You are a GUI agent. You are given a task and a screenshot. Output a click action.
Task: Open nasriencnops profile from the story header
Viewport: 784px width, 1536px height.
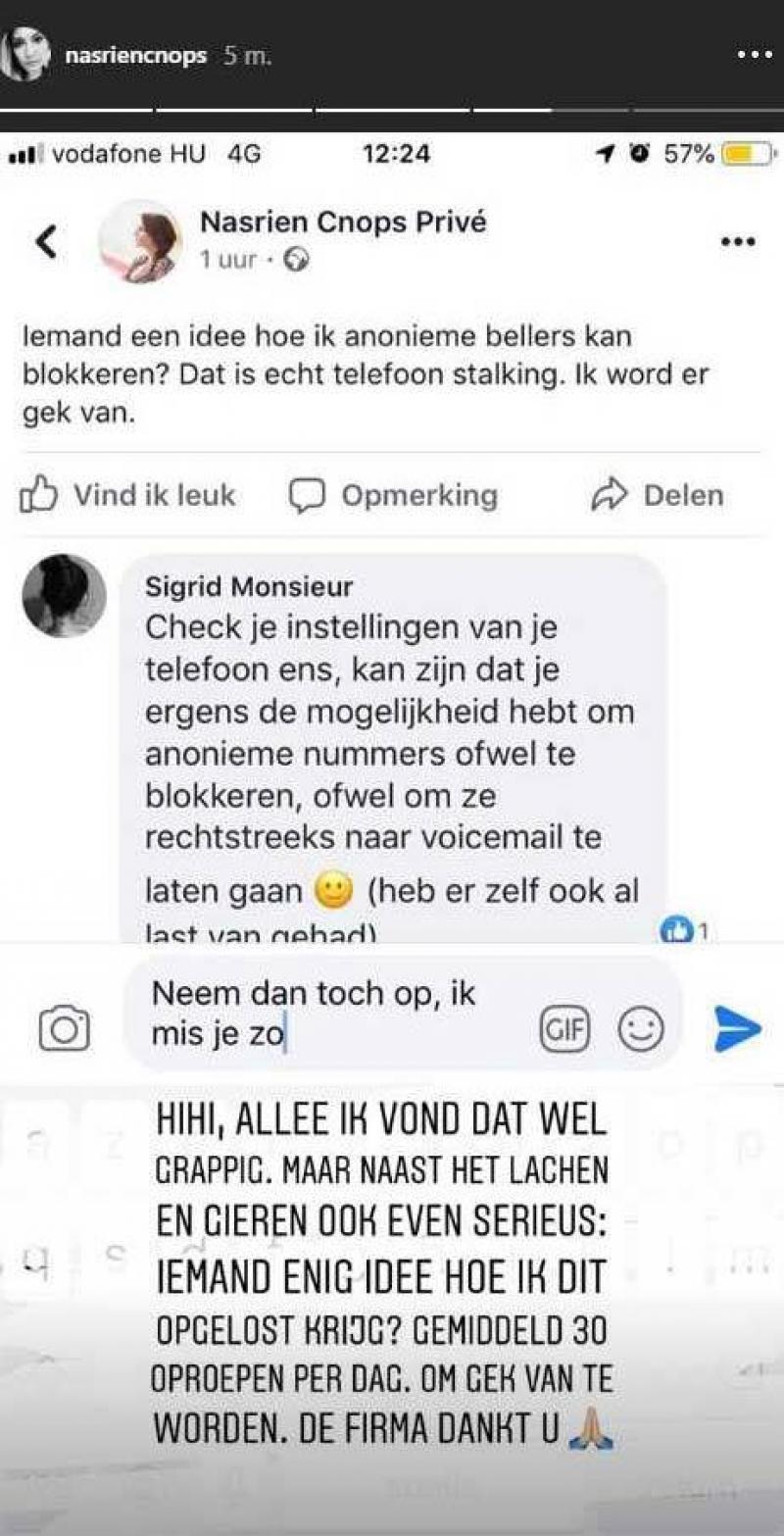point(134,55)
